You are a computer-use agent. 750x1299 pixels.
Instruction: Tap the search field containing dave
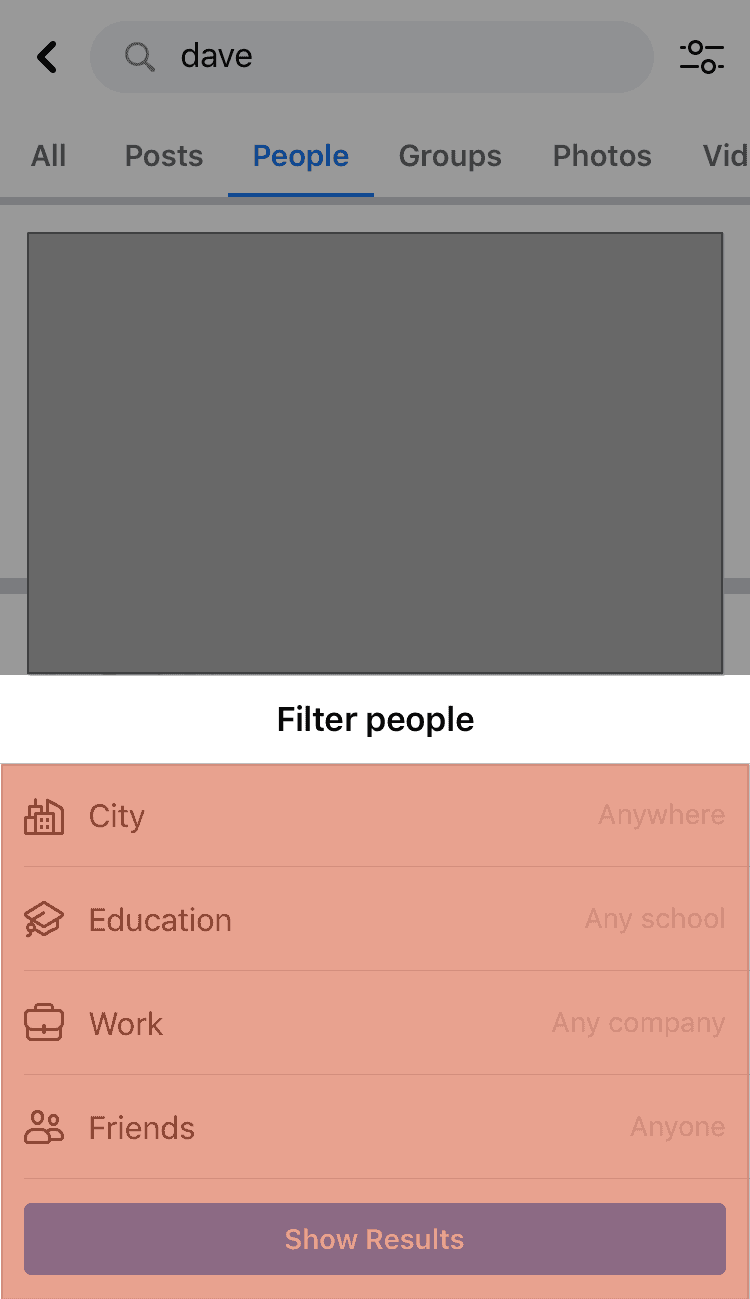(x=372, y=57)
